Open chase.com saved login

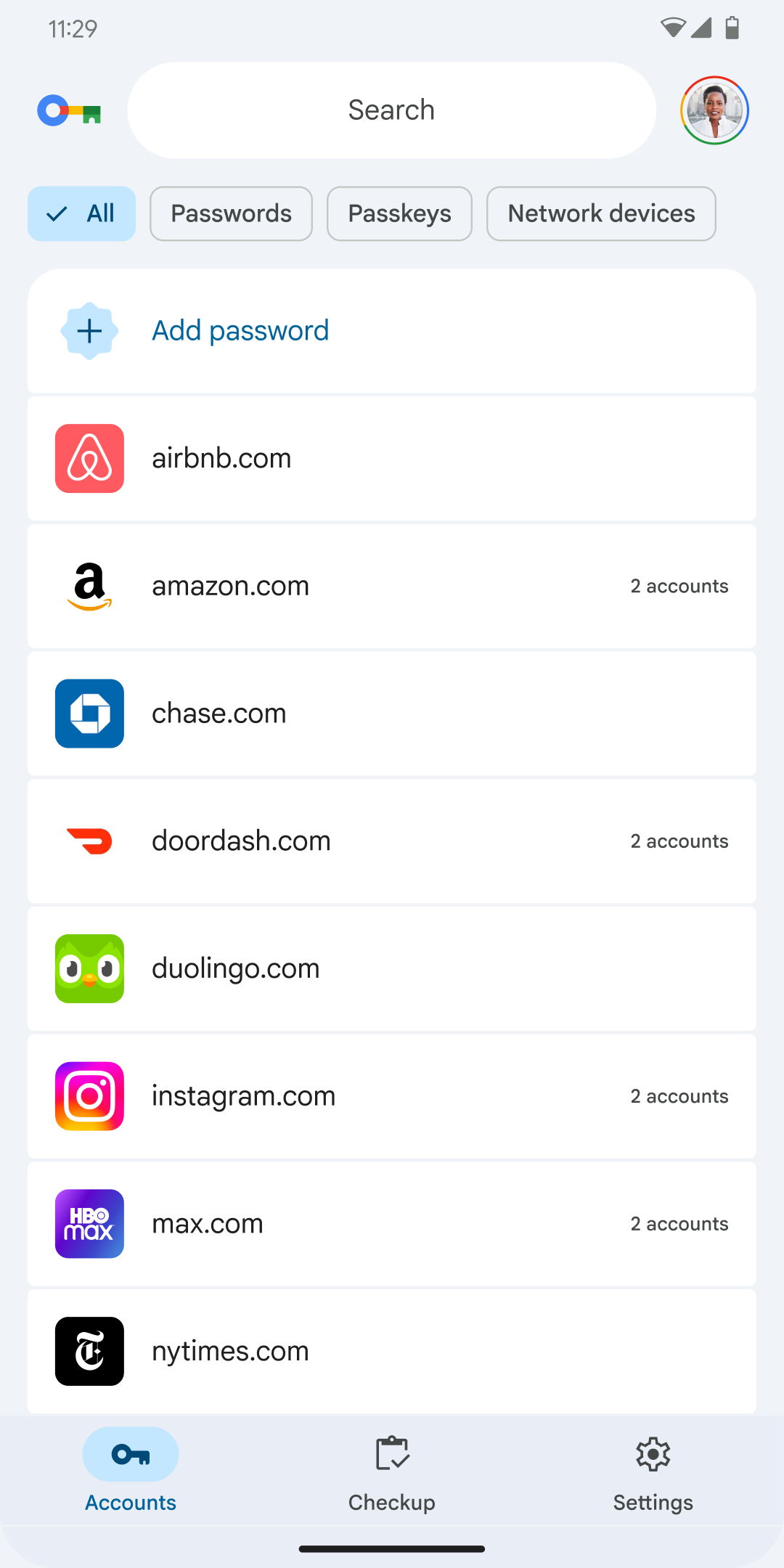(391, 714)
